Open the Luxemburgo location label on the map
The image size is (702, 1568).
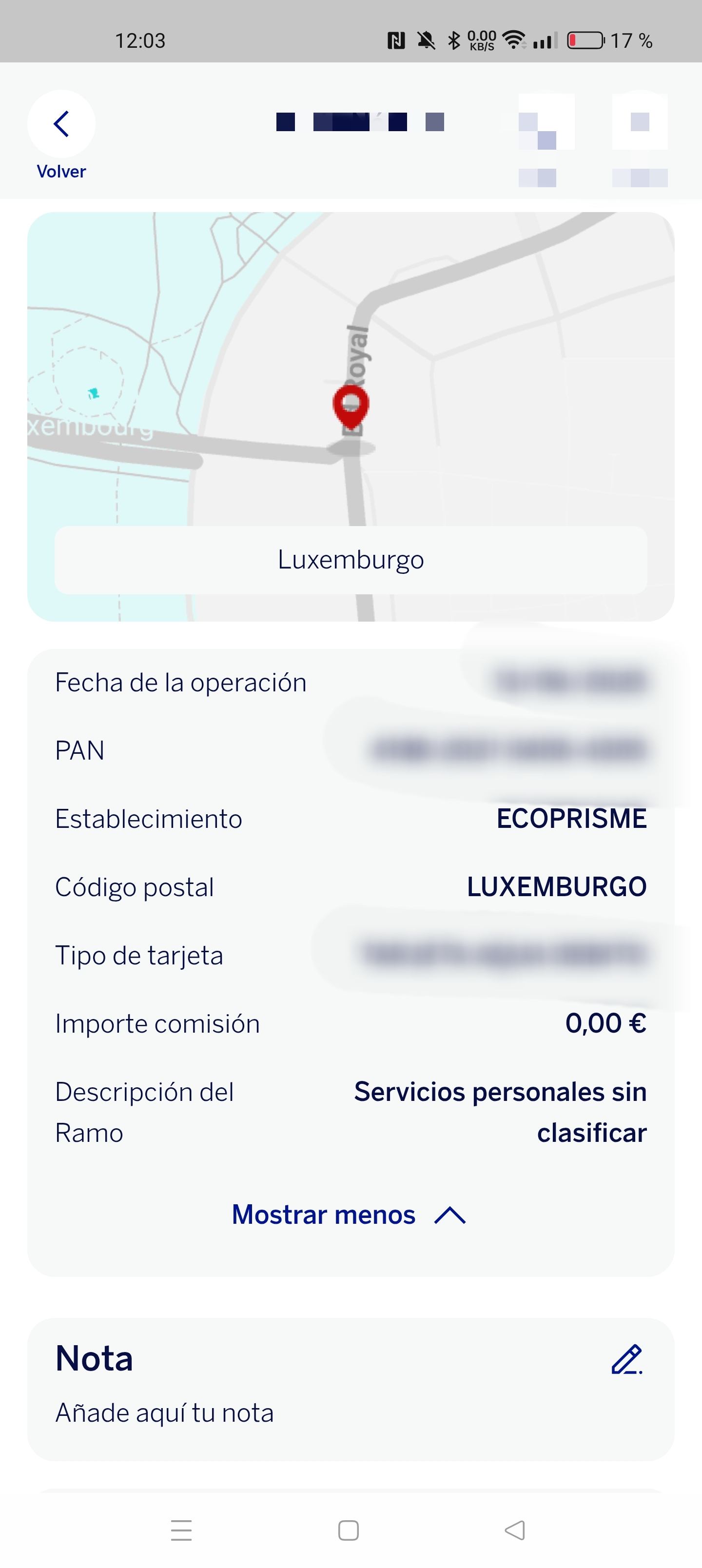(x=351, y=559)
